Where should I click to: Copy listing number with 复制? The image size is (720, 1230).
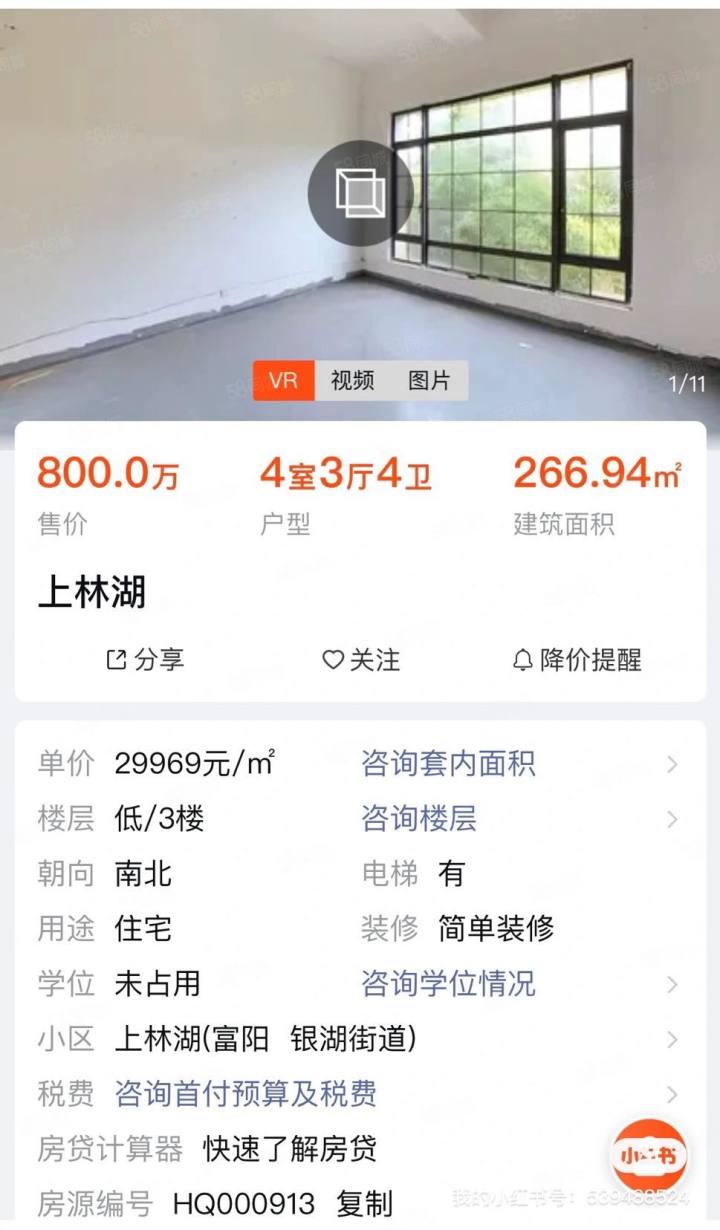[x=365, y=1204]
